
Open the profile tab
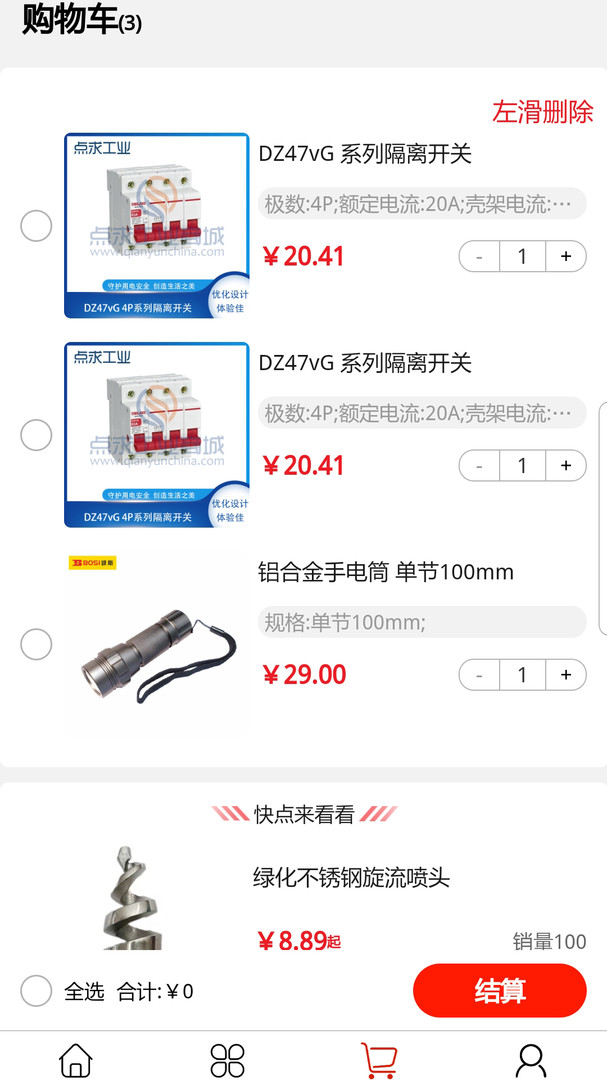pos(531,1059)
